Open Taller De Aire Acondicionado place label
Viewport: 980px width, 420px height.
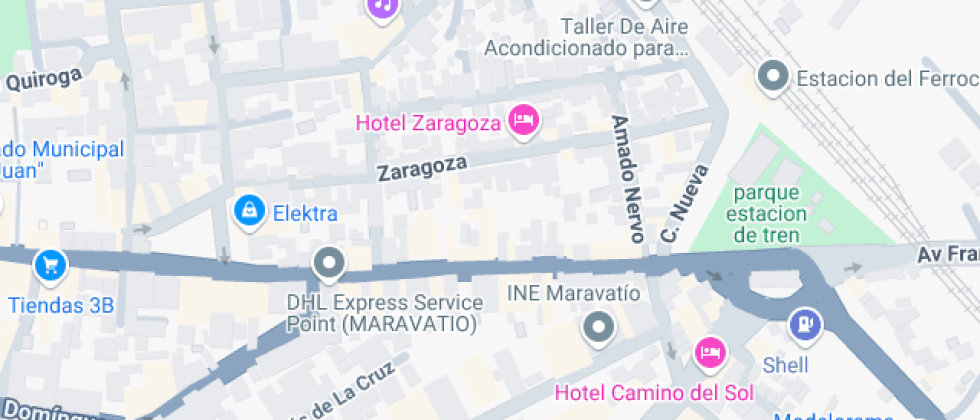point(586,36)
